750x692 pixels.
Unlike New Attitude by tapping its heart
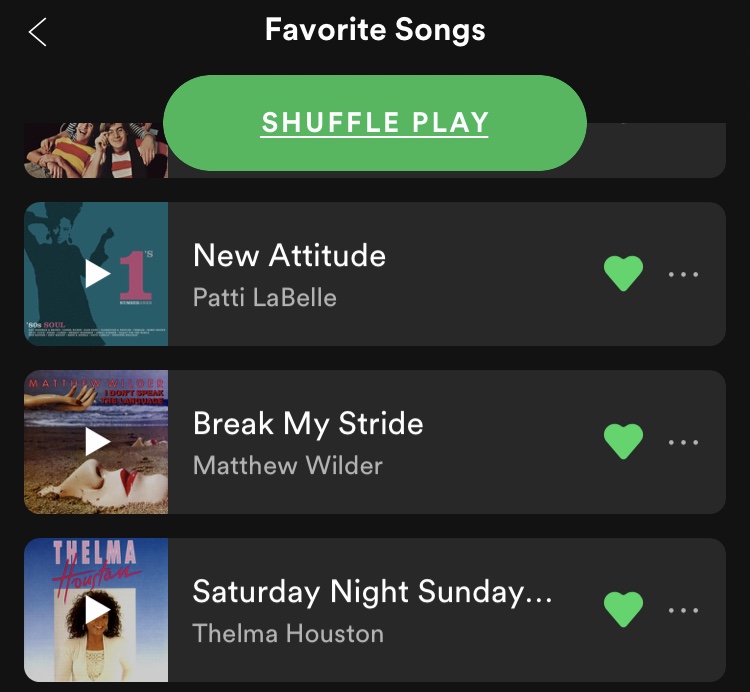tap(623, 274)
